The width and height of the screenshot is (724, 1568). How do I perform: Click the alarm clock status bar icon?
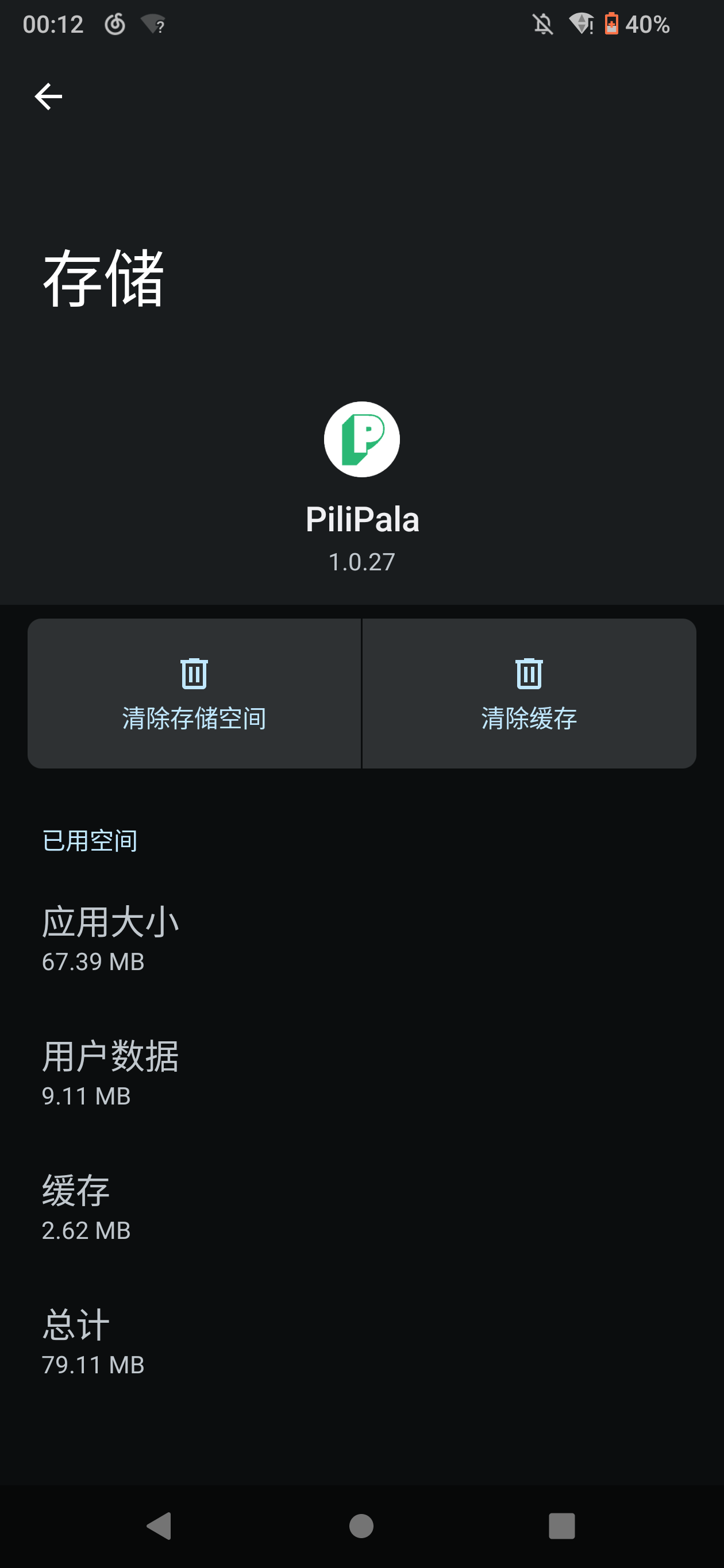pos(115,24)
